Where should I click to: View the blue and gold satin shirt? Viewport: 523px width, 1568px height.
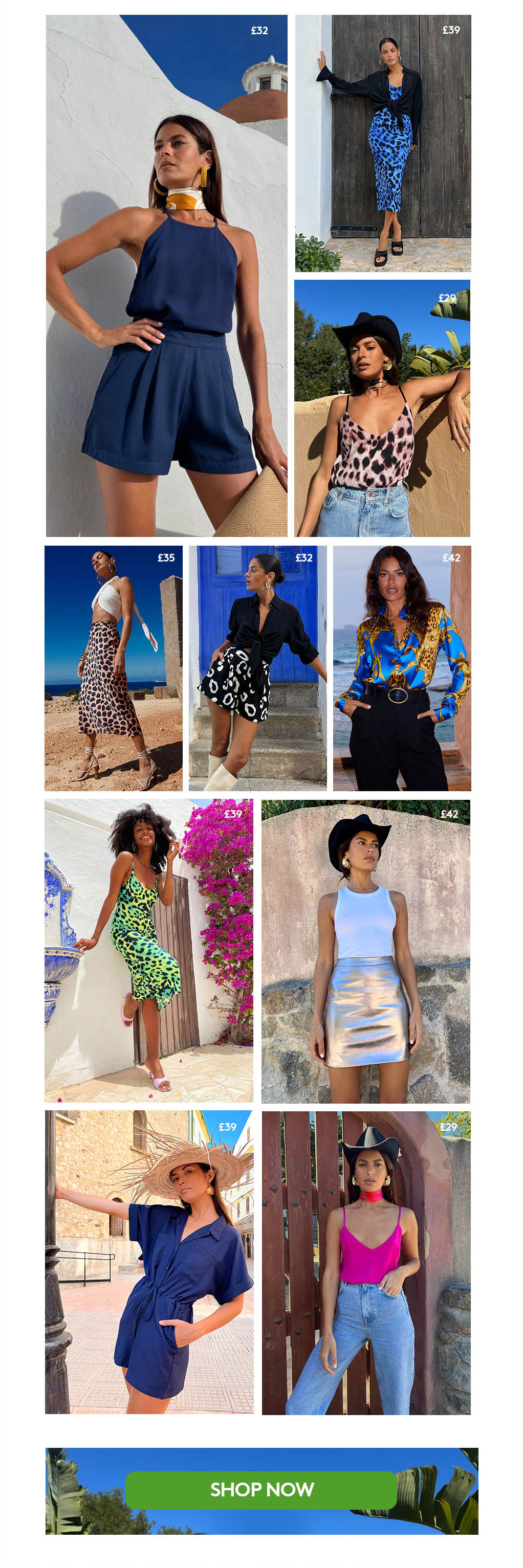tap(401, 668)
